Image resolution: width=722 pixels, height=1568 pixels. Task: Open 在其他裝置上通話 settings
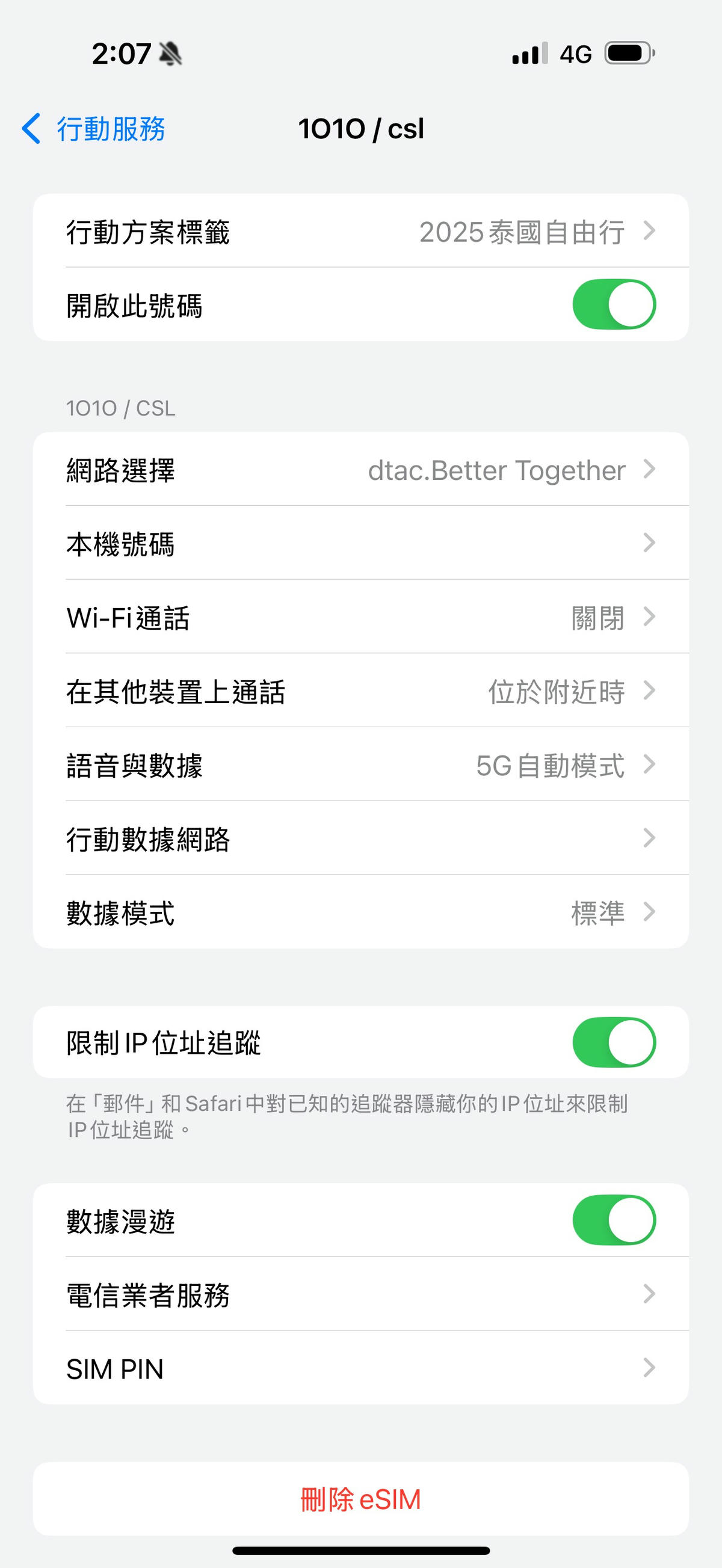[361, 690]
